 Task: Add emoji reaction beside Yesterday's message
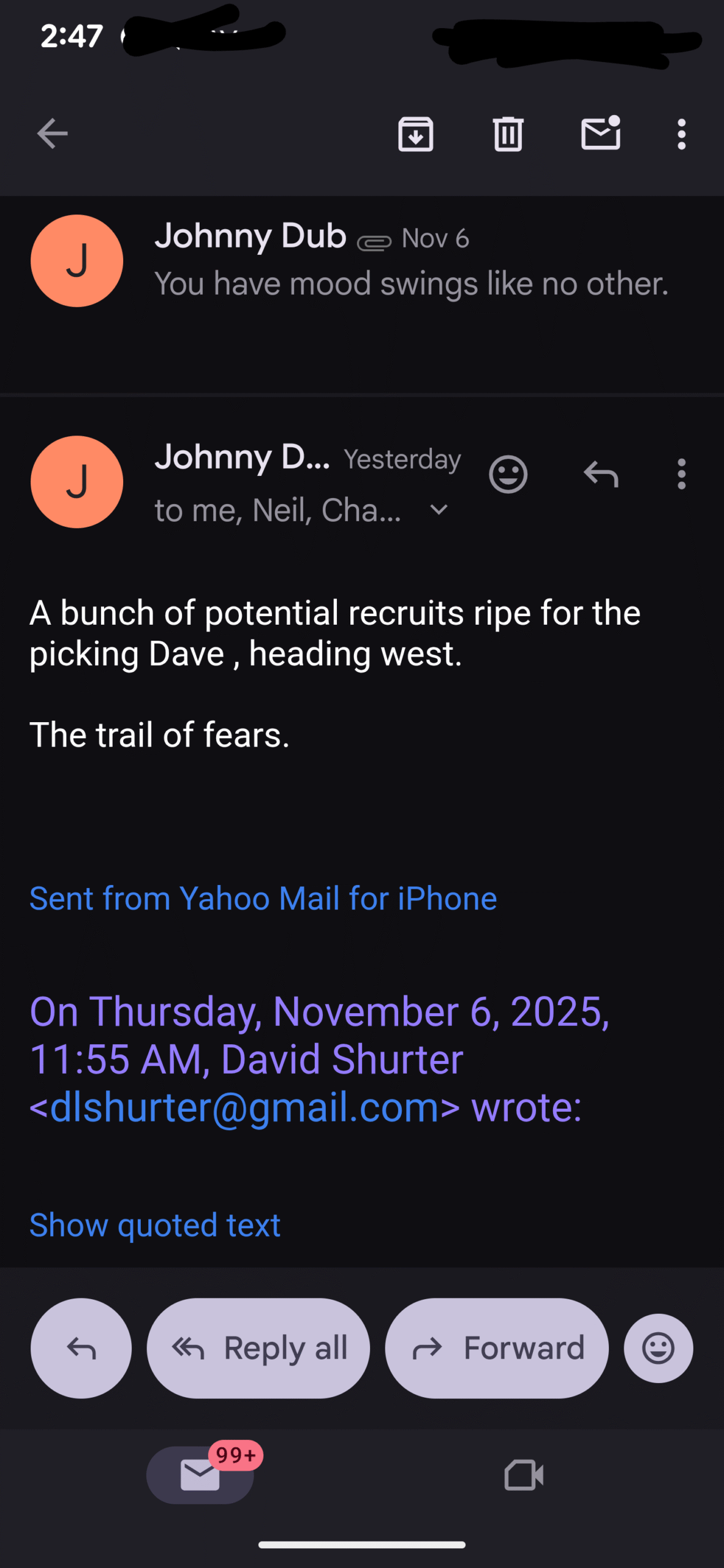[x=508, y=475]
